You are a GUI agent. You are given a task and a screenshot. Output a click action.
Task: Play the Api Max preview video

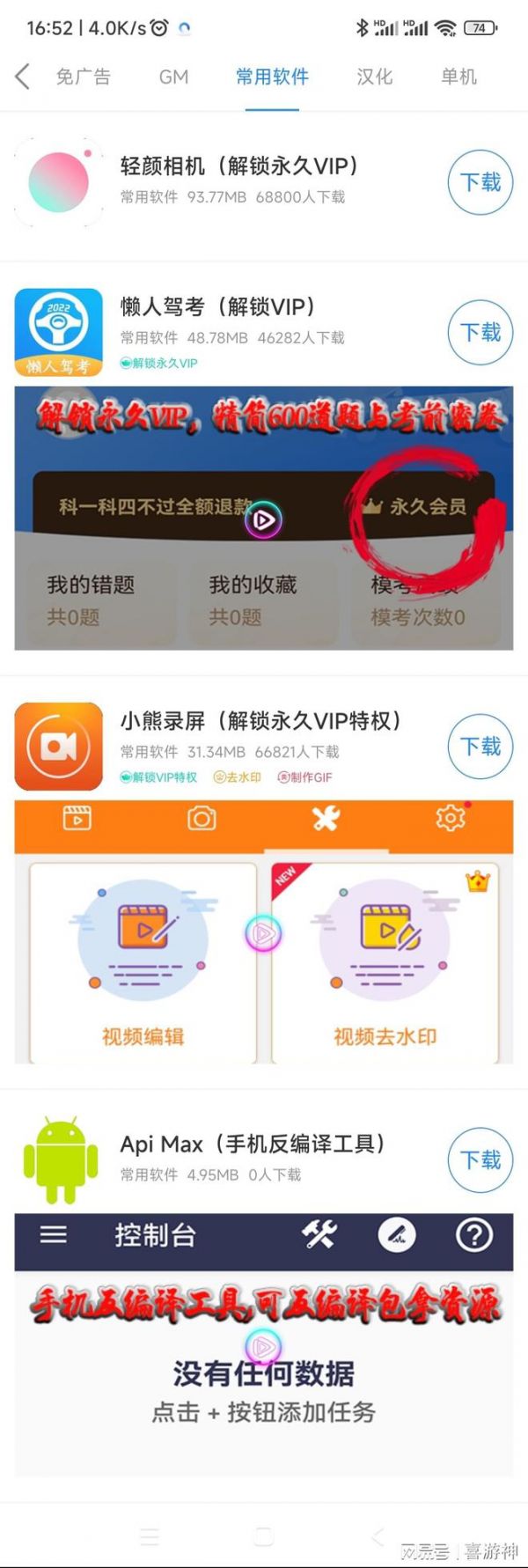pyautogui.click(x=263, y=1347)
